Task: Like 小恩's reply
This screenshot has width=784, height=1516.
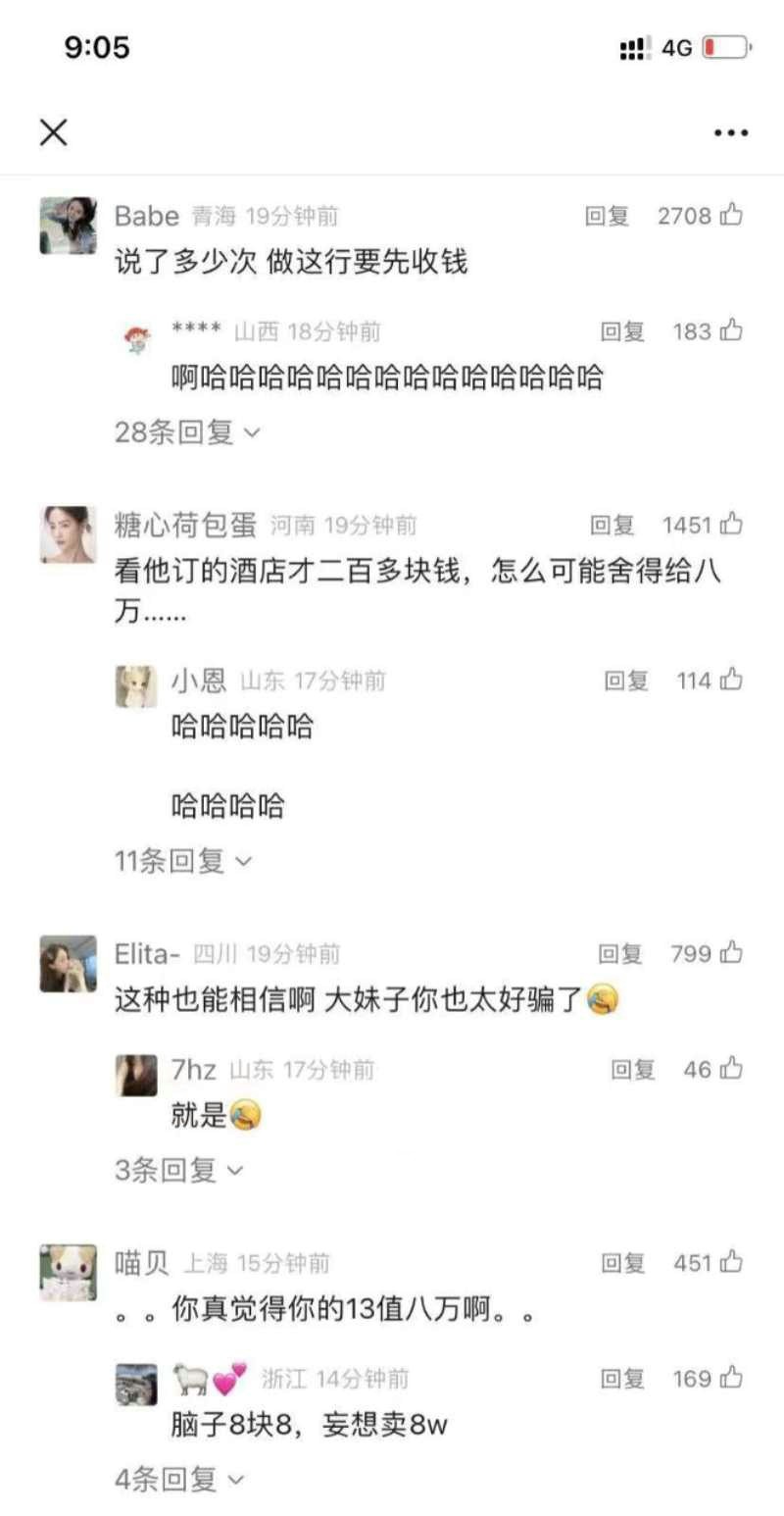Action: (731, 680)
